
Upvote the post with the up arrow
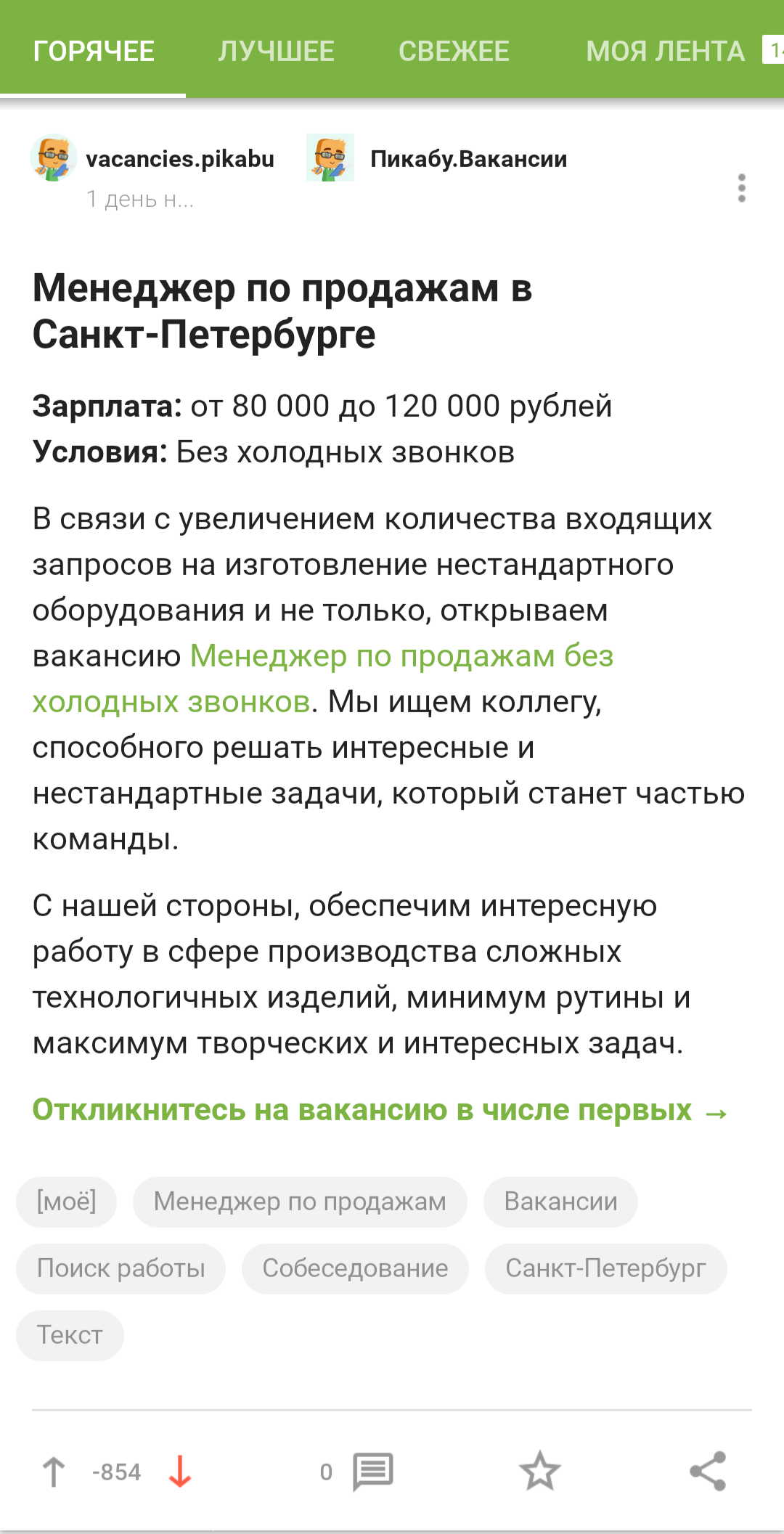pos(53,1472)
